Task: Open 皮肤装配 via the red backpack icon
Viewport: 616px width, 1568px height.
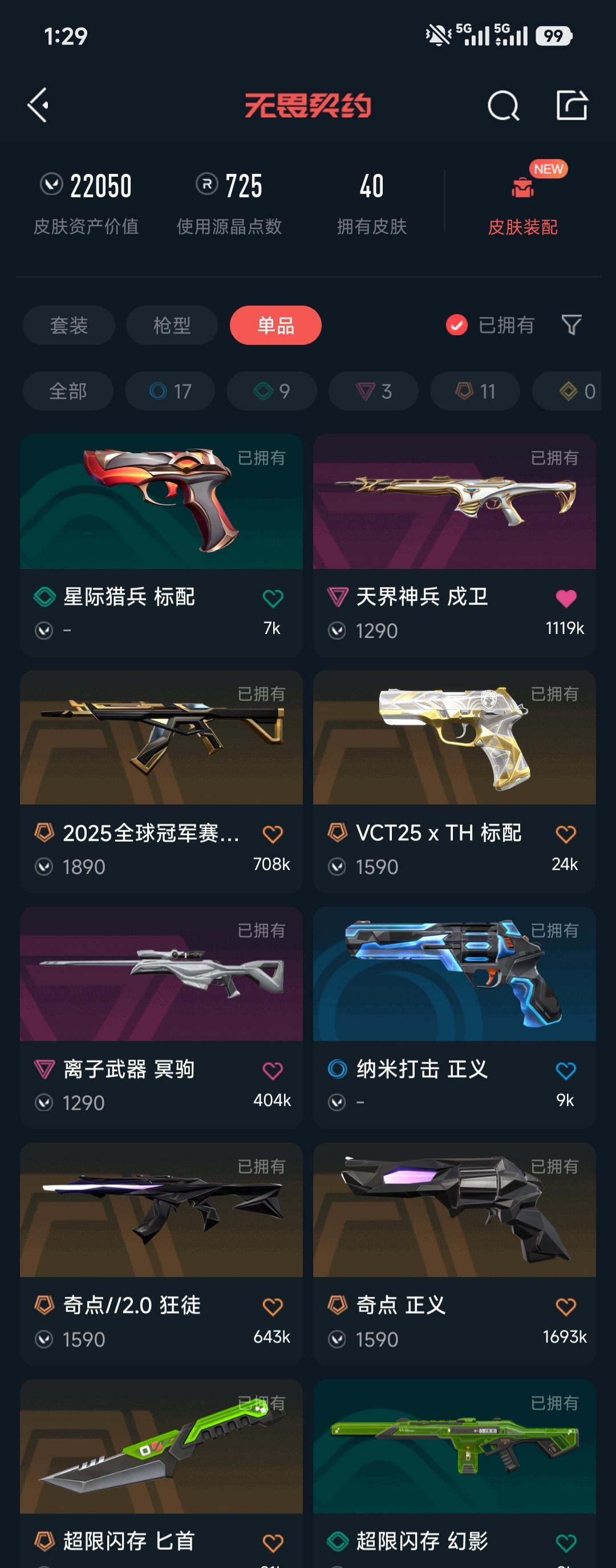Action: [522, 189]
